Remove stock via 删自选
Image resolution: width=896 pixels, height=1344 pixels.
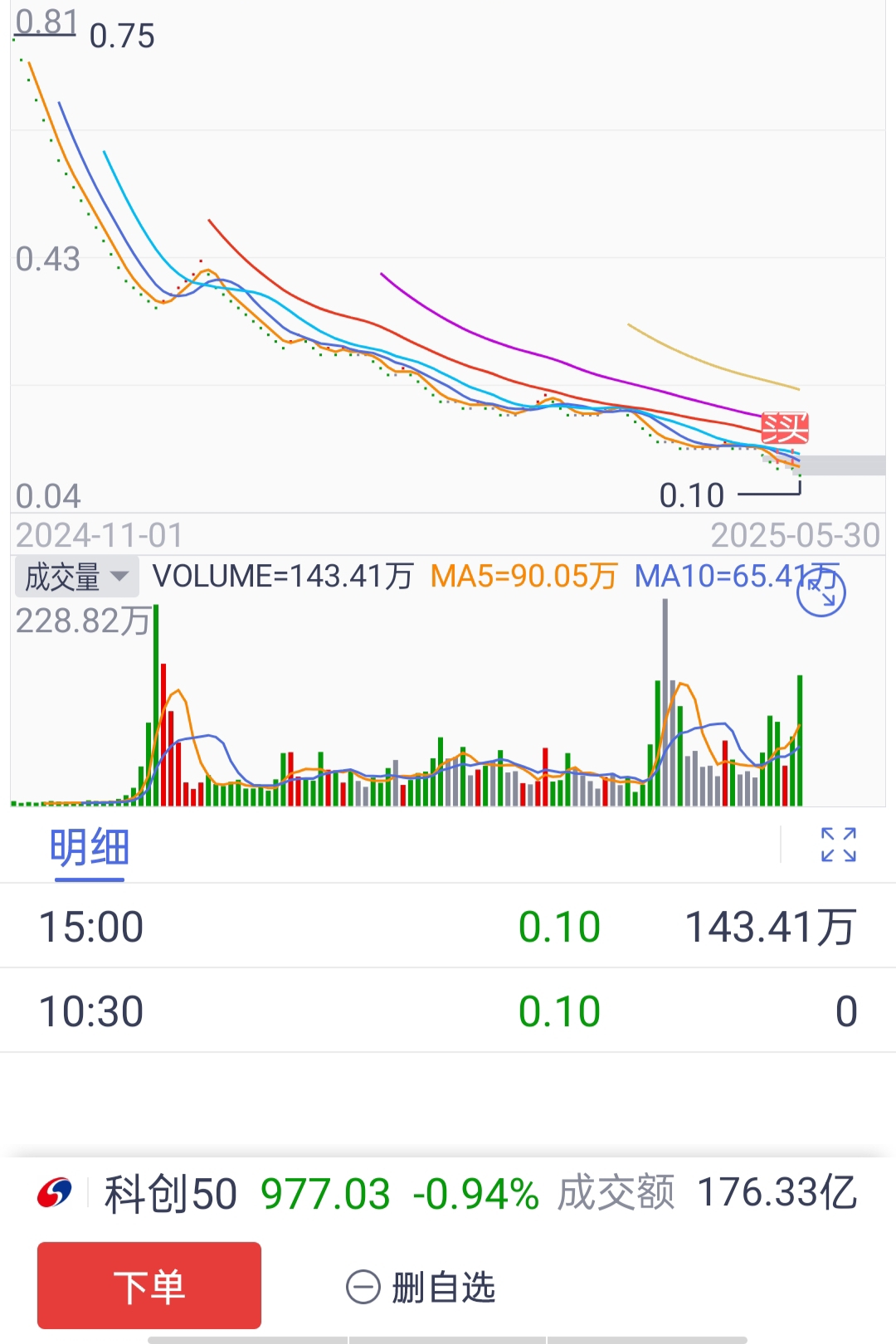coord(421,1288)
